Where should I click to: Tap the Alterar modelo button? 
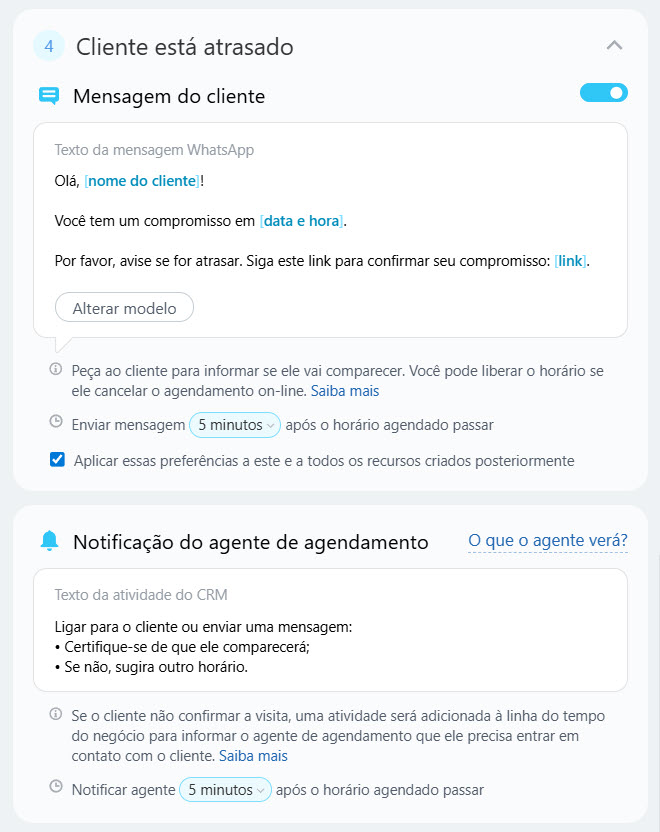click(x=124, y=308)
